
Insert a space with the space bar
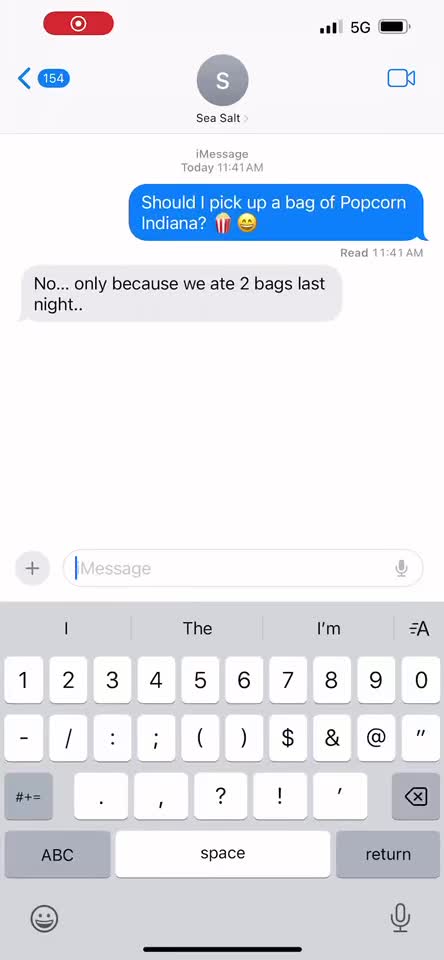point(223,854)
